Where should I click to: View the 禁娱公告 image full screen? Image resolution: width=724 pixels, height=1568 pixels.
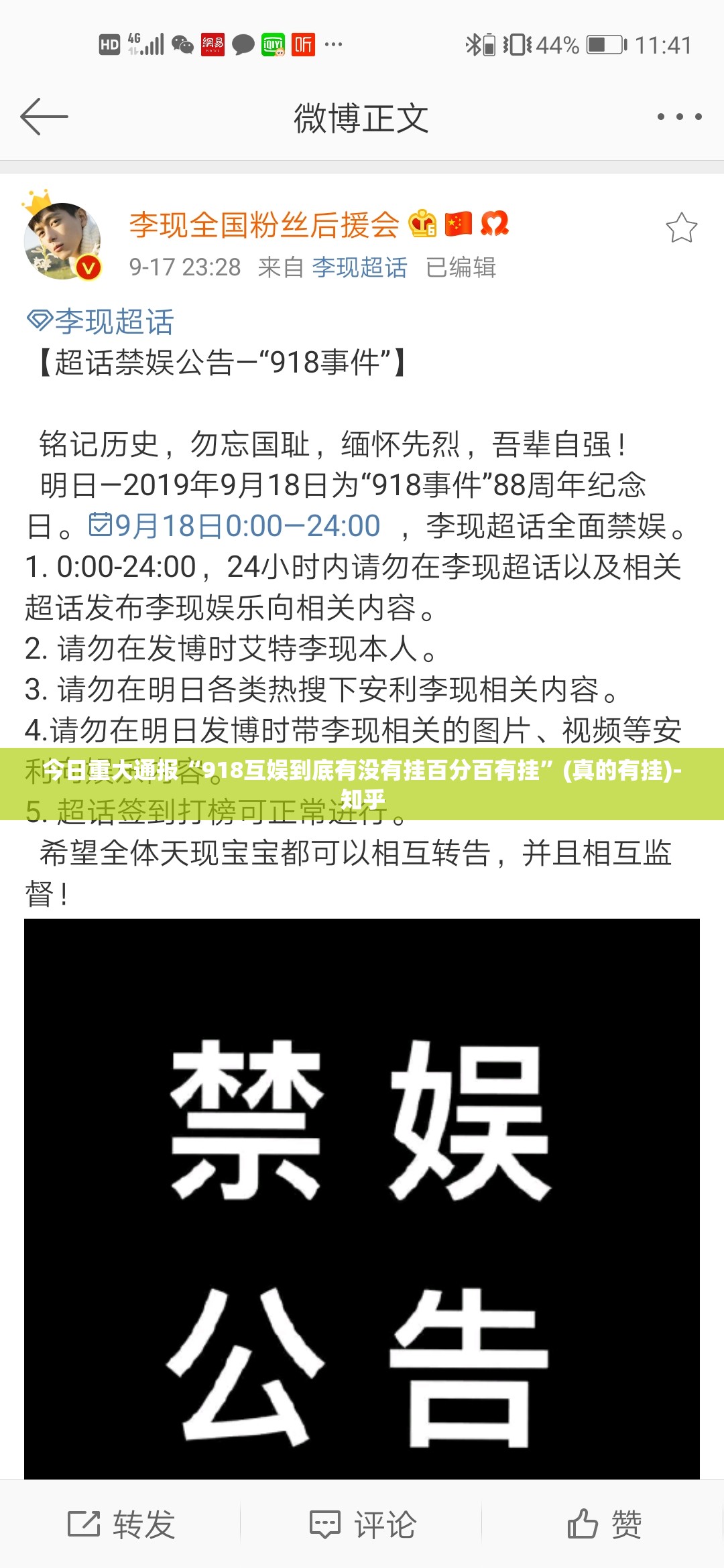[362, 1199]
